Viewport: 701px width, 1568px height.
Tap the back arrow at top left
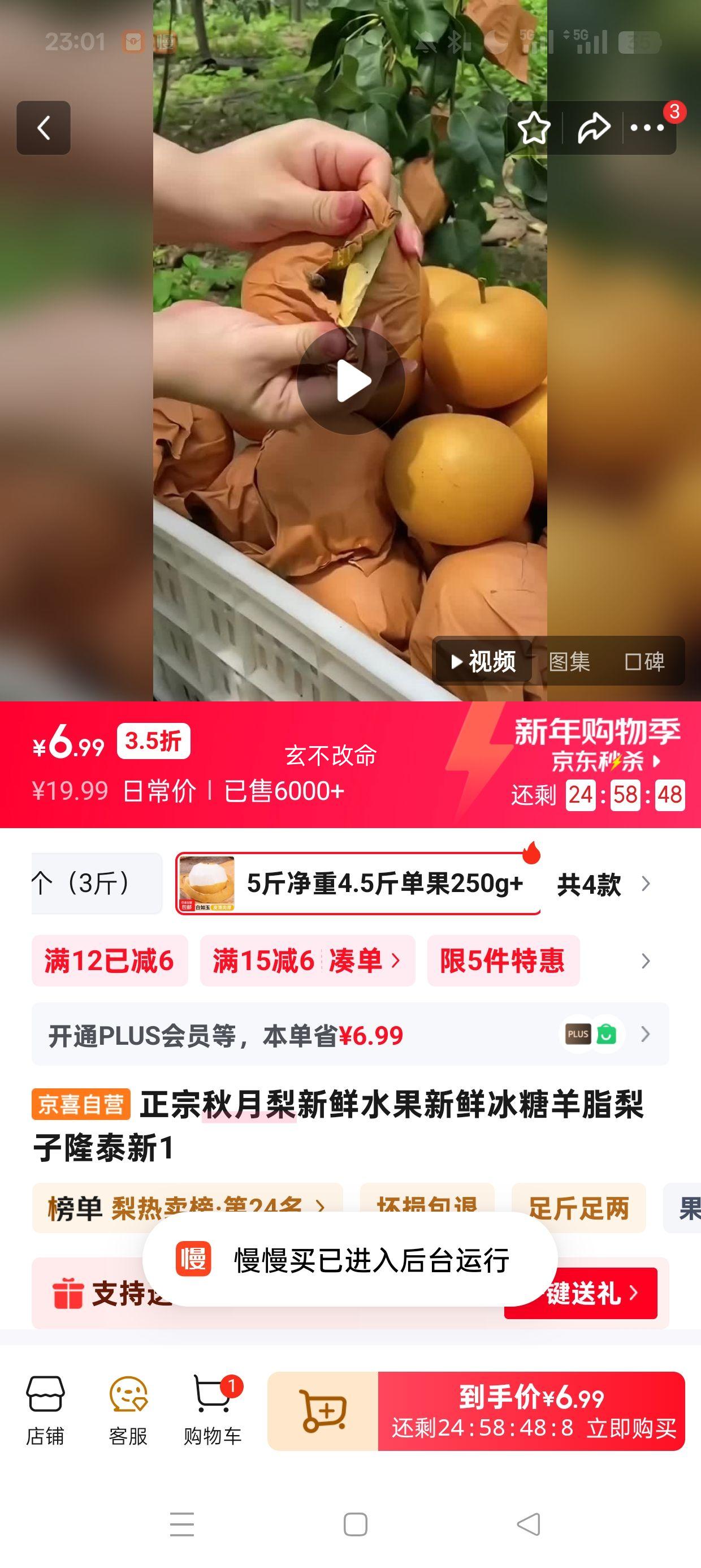coord(43,128)
